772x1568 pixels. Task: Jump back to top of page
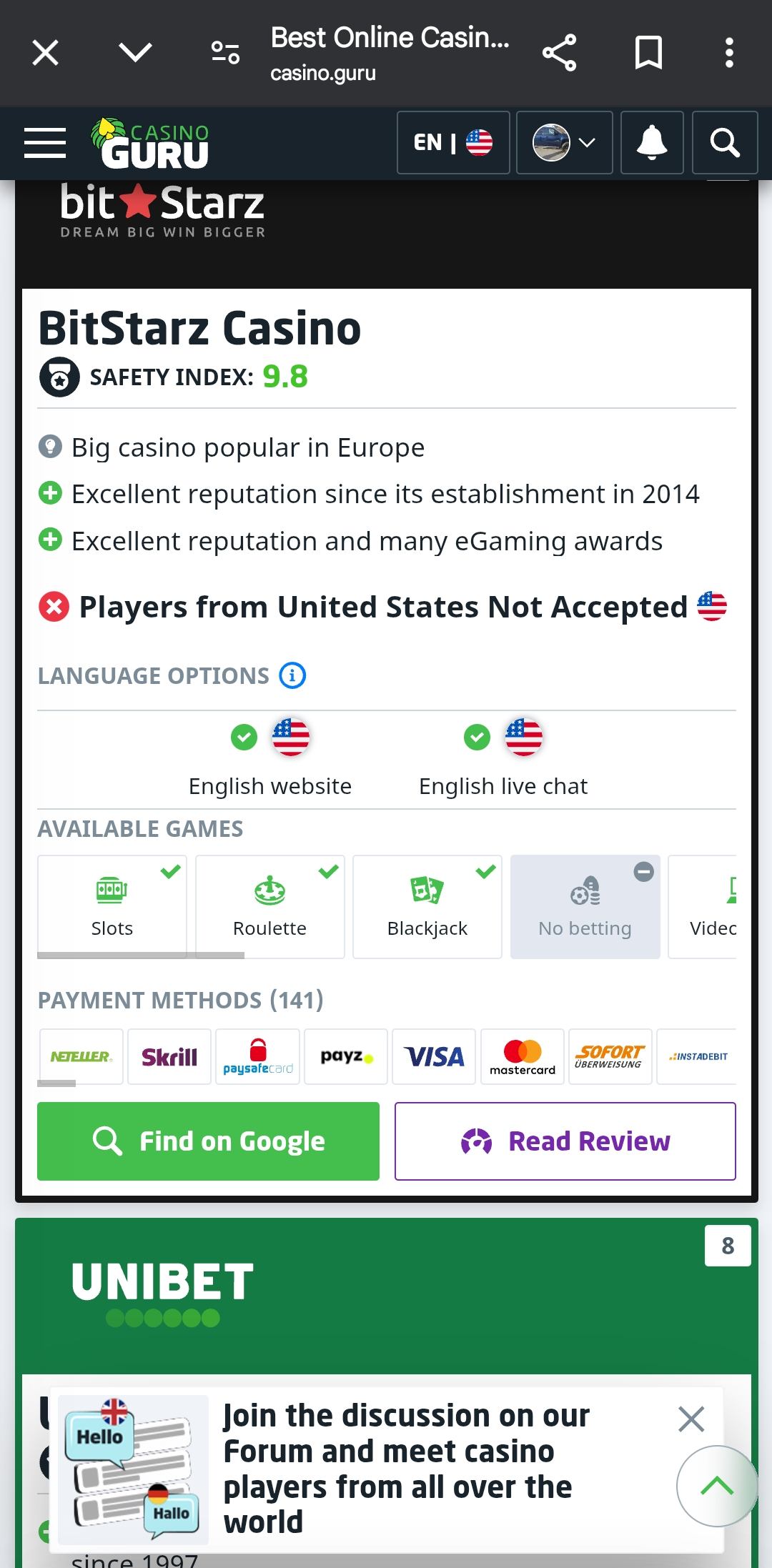tap(717, 1487)
